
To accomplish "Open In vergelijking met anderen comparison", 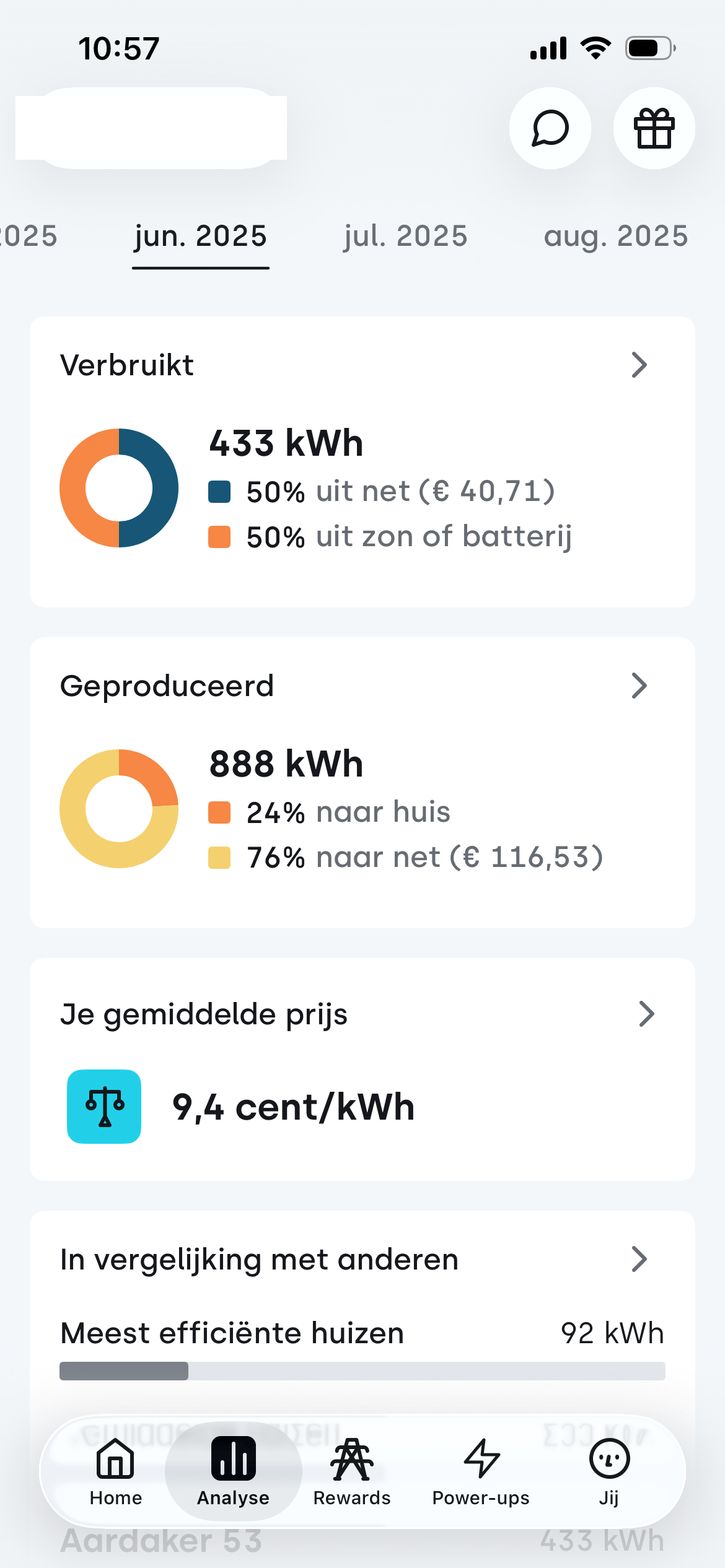I will (362, 1259).
